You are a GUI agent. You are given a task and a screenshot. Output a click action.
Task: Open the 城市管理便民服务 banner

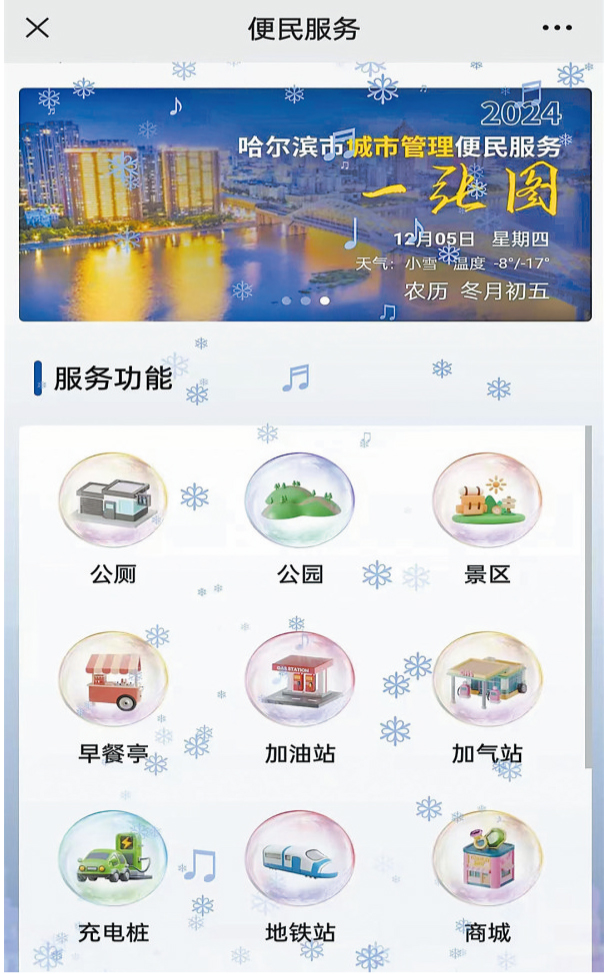pyautogui.click(x=305, y=204)
